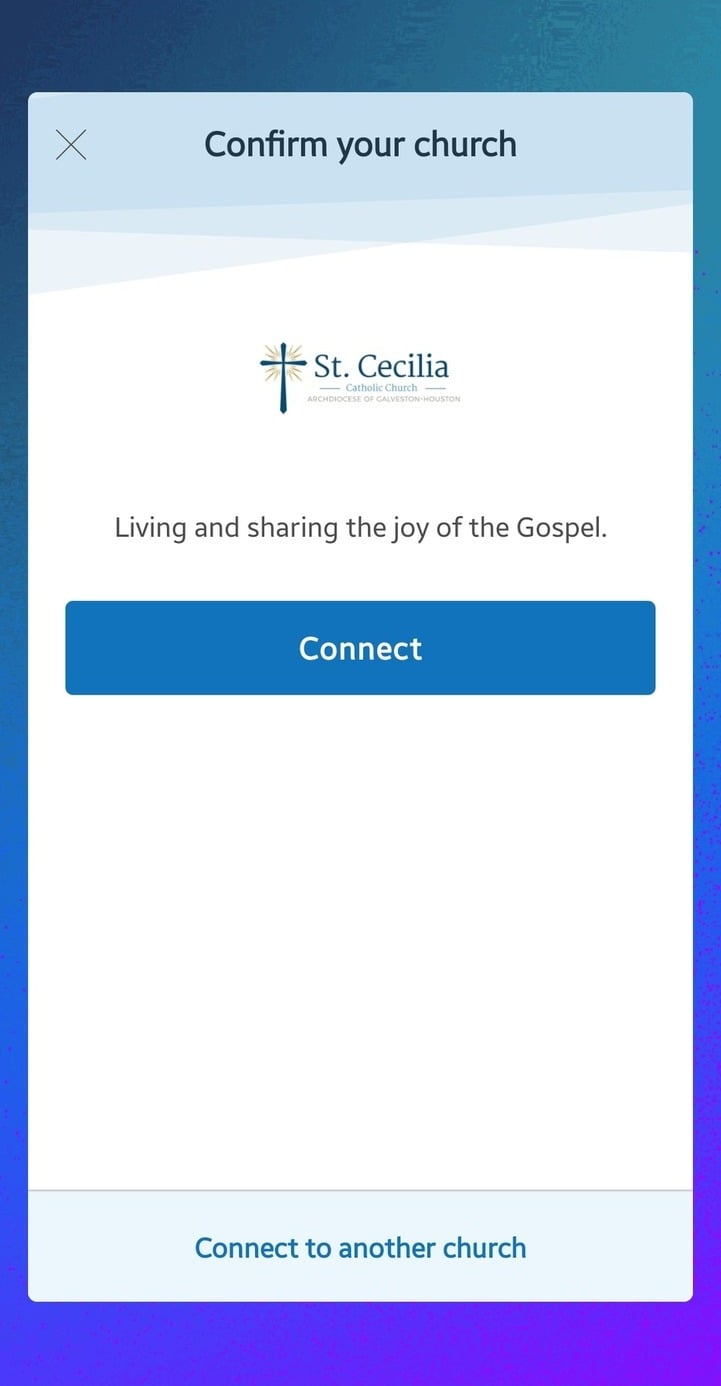Tap Connect to join St. Cecilia
This screenshot has height=1386, width=721.
(x=360, y=648)
